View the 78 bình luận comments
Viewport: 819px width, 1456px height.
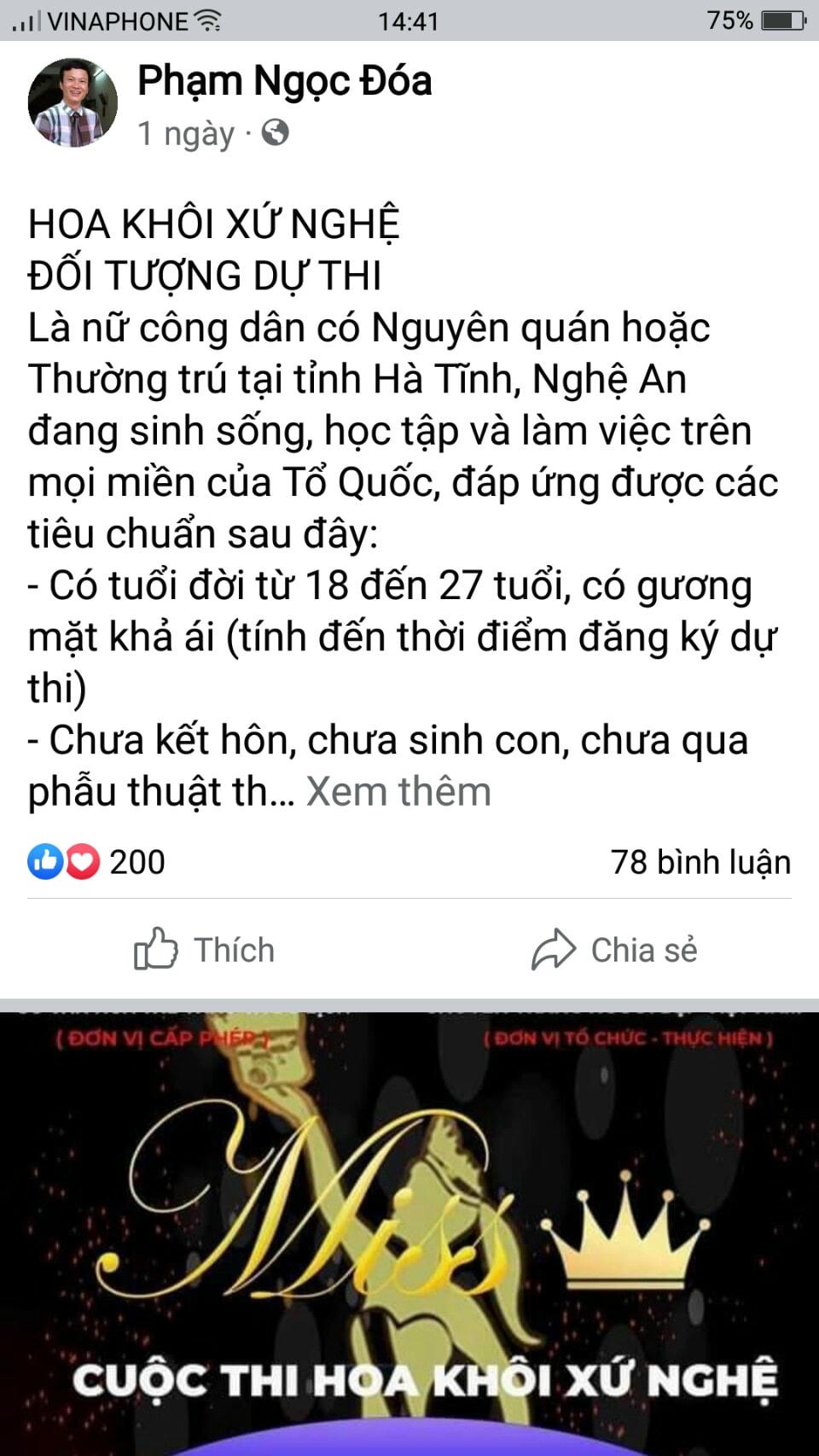coord(700,862)
